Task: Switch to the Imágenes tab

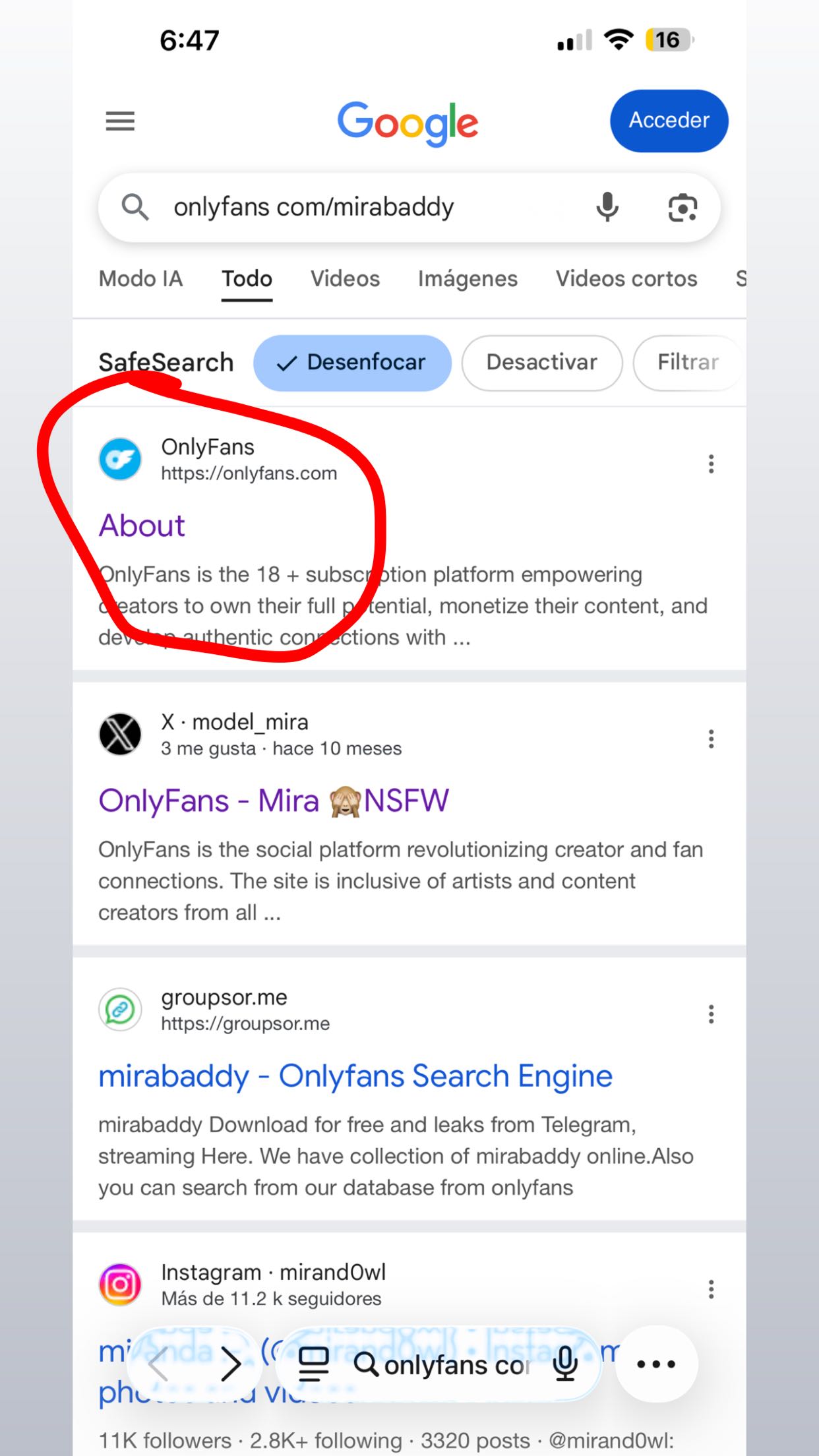Action: pyautogui.click(x=468, y=279)
